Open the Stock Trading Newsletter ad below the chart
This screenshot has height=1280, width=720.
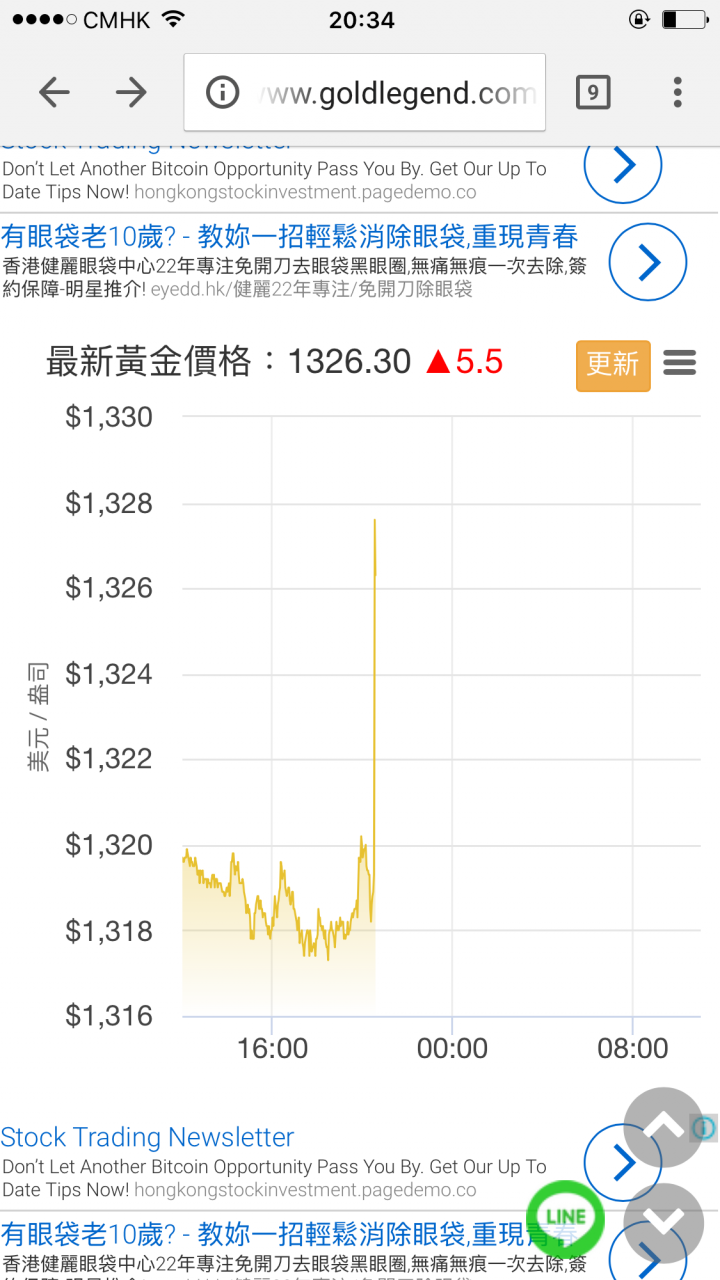(x=148, y=1138)
